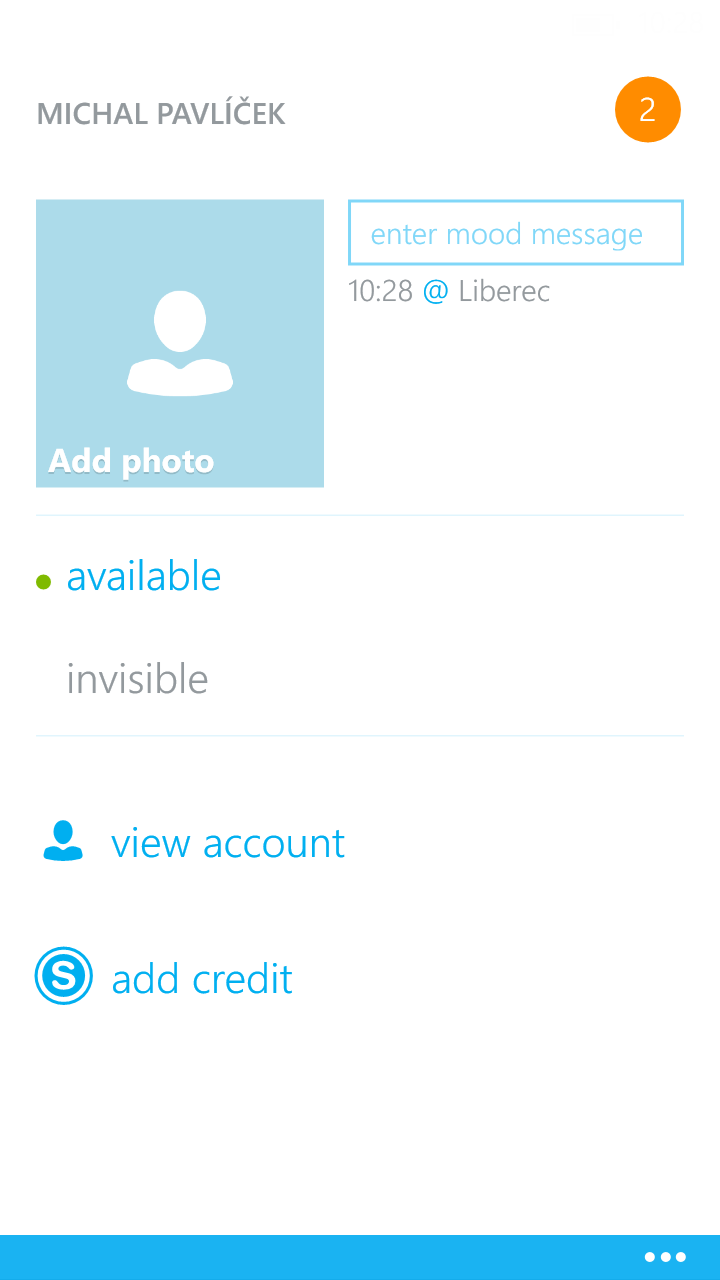Click the enter mood message field
The height and width of the screenshot is (1280, 720).
coord(515,232)
